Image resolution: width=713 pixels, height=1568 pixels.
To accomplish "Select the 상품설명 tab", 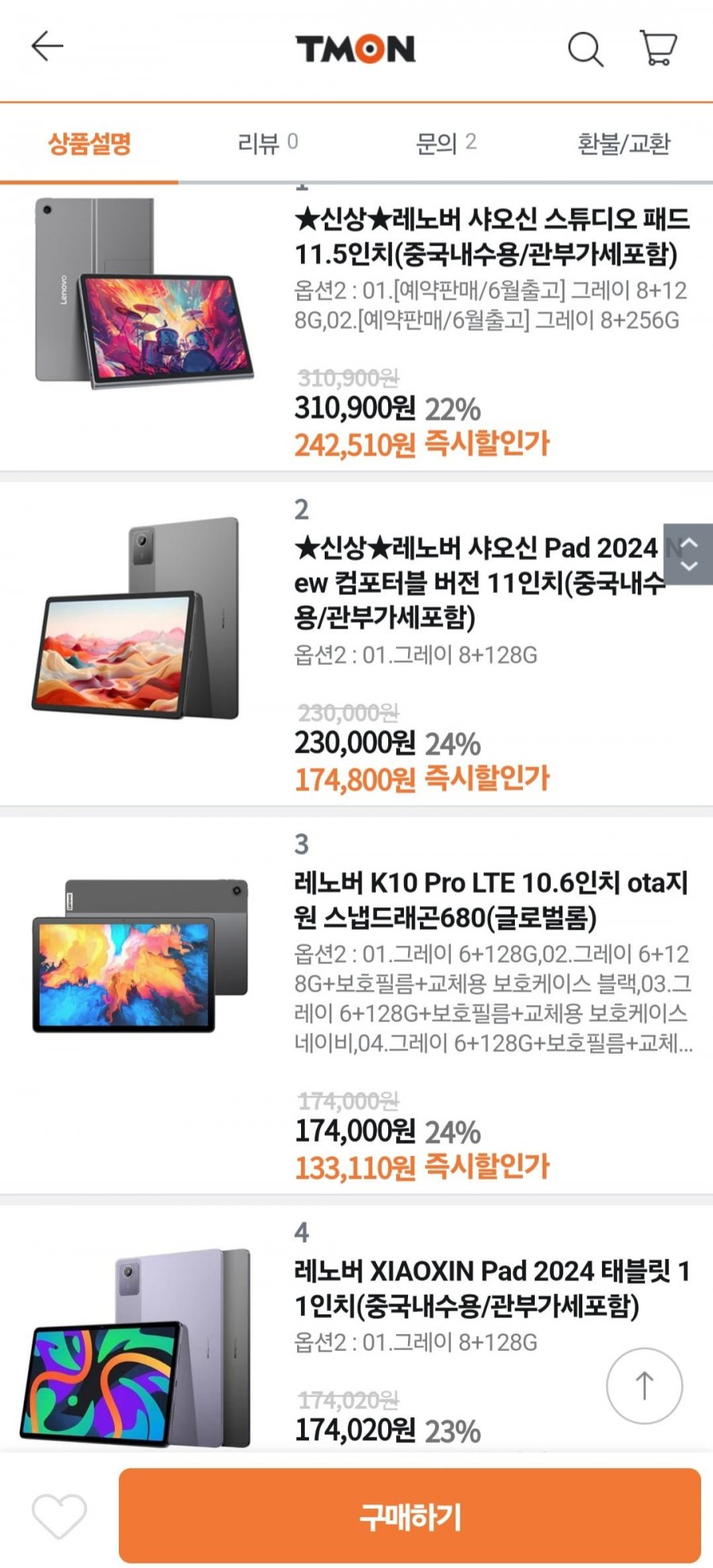I will (x=89, y=144).
